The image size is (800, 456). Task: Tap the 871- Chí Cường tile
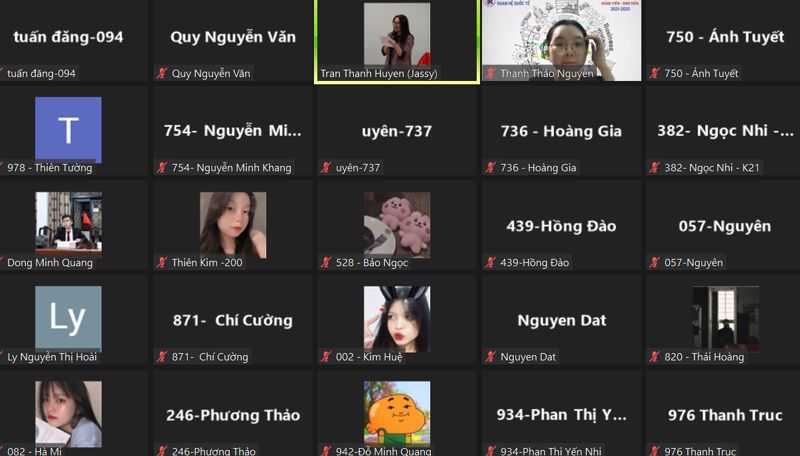pos(232,320)
